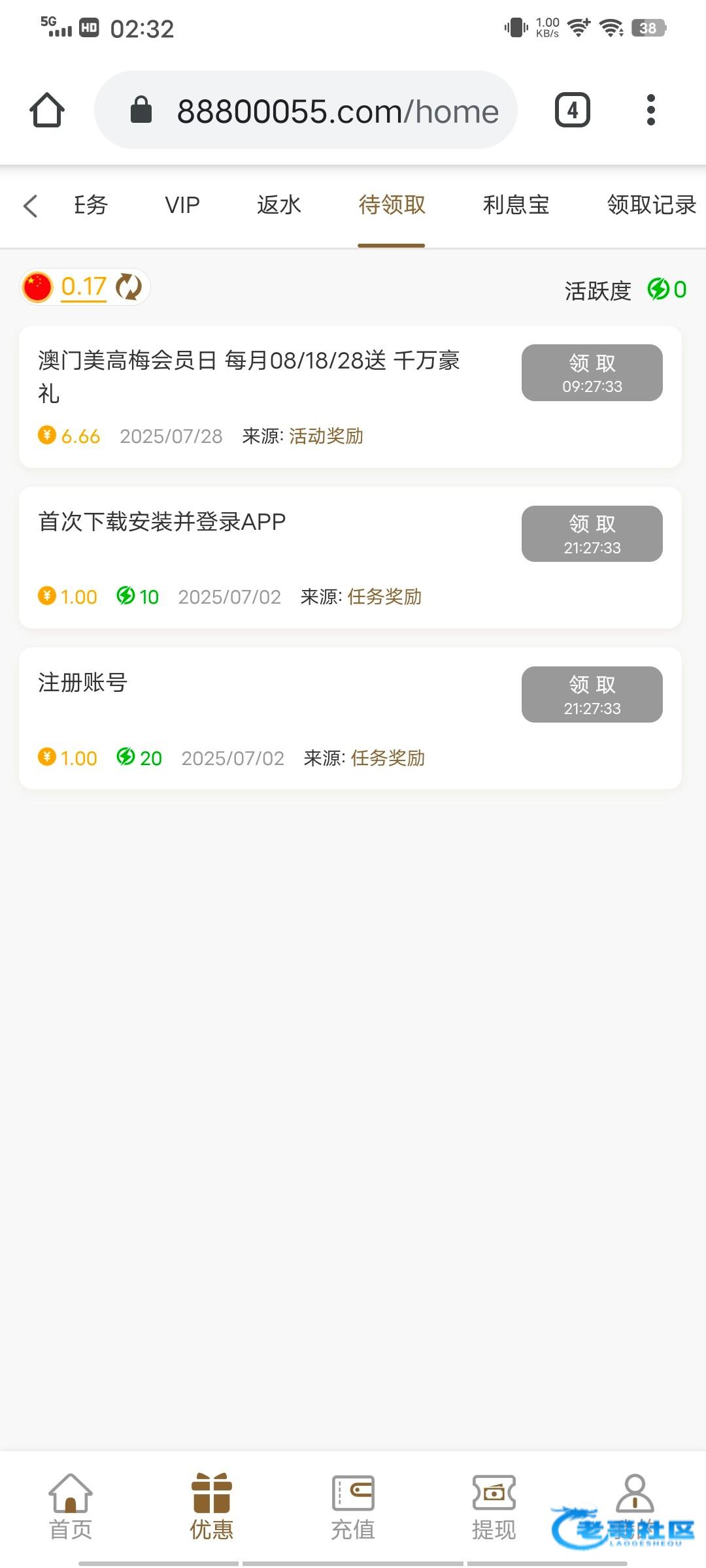Claim the 澳门美高梅会员日 6.66 reward
706x1568 pixels.
592,372
